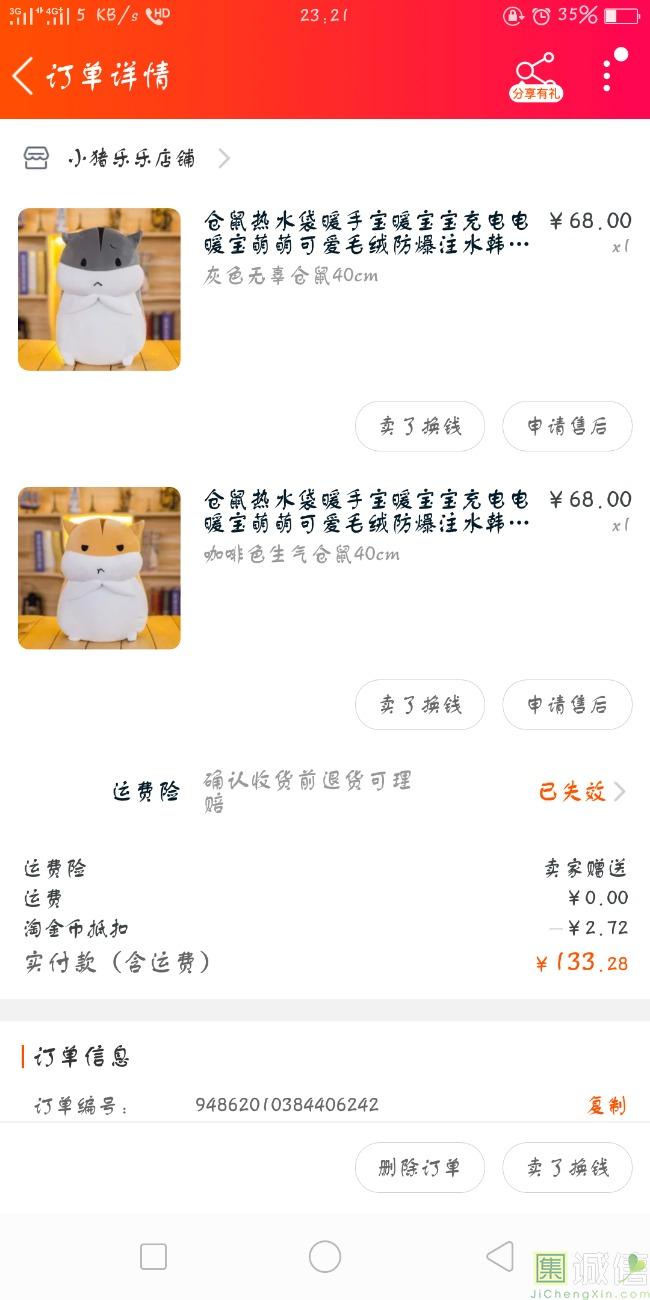Viewport: 650px width, 1300px height.
Task: Open the 小猪乐乐店铺 store page
Action: point(127,158)
